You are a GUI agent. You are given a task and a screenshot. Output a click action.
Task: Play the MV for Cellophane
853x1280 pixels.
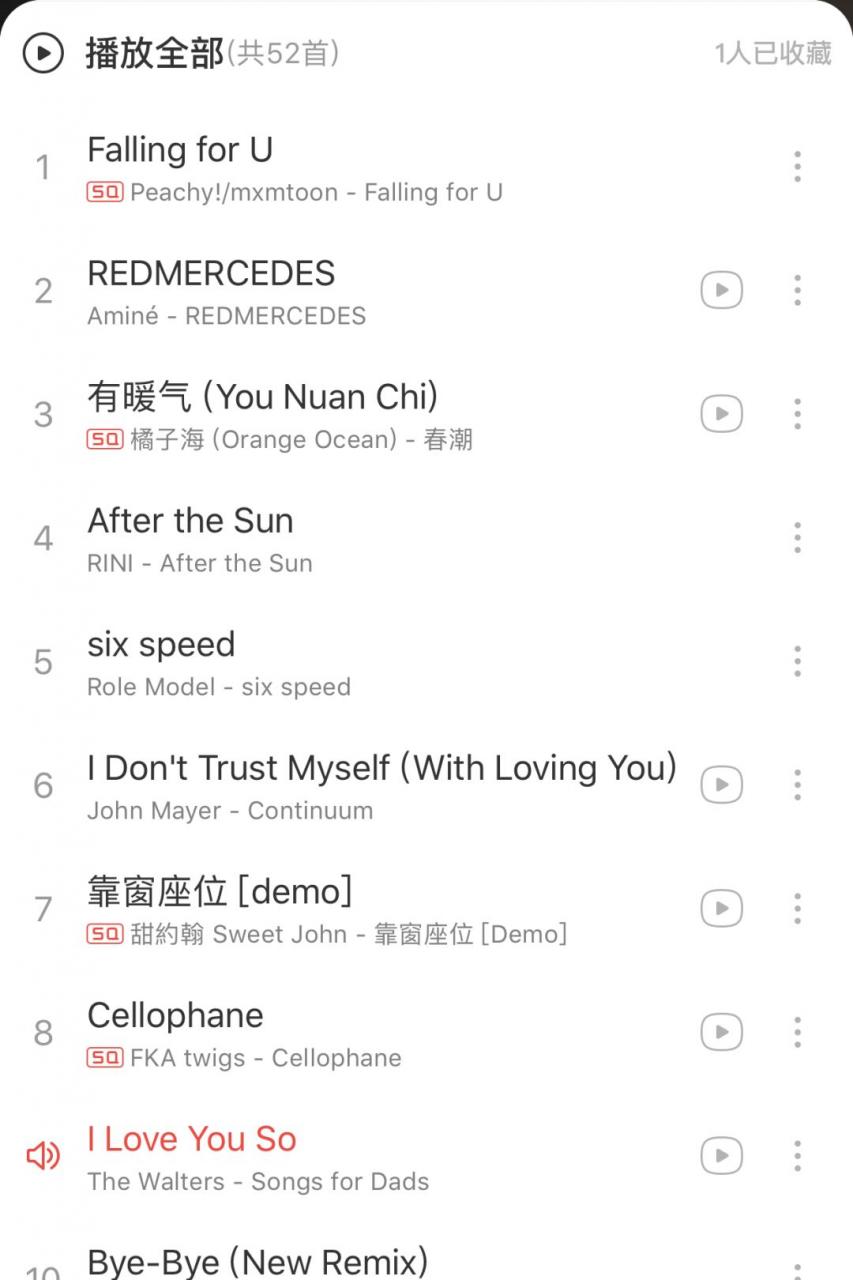(721, 1032)
